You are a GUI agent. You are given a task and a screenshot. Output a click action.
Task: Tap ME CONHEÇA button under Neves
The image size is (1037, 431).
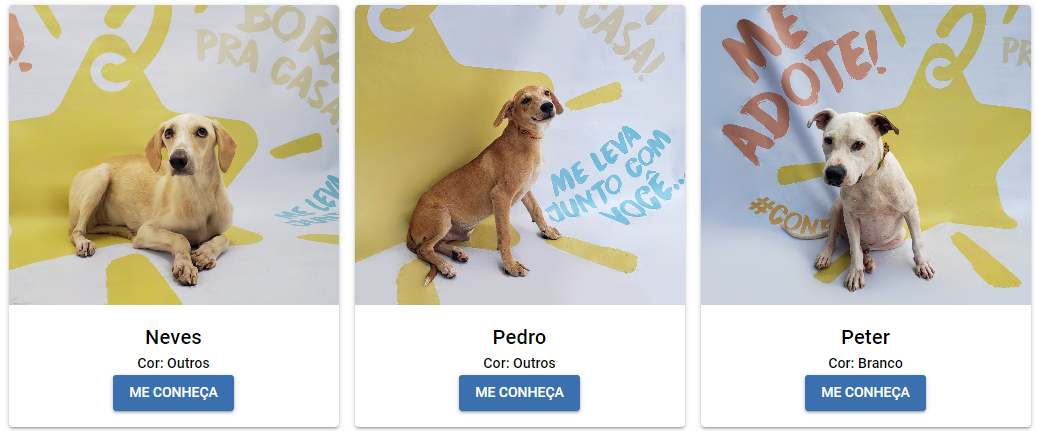tap(173, 393)
